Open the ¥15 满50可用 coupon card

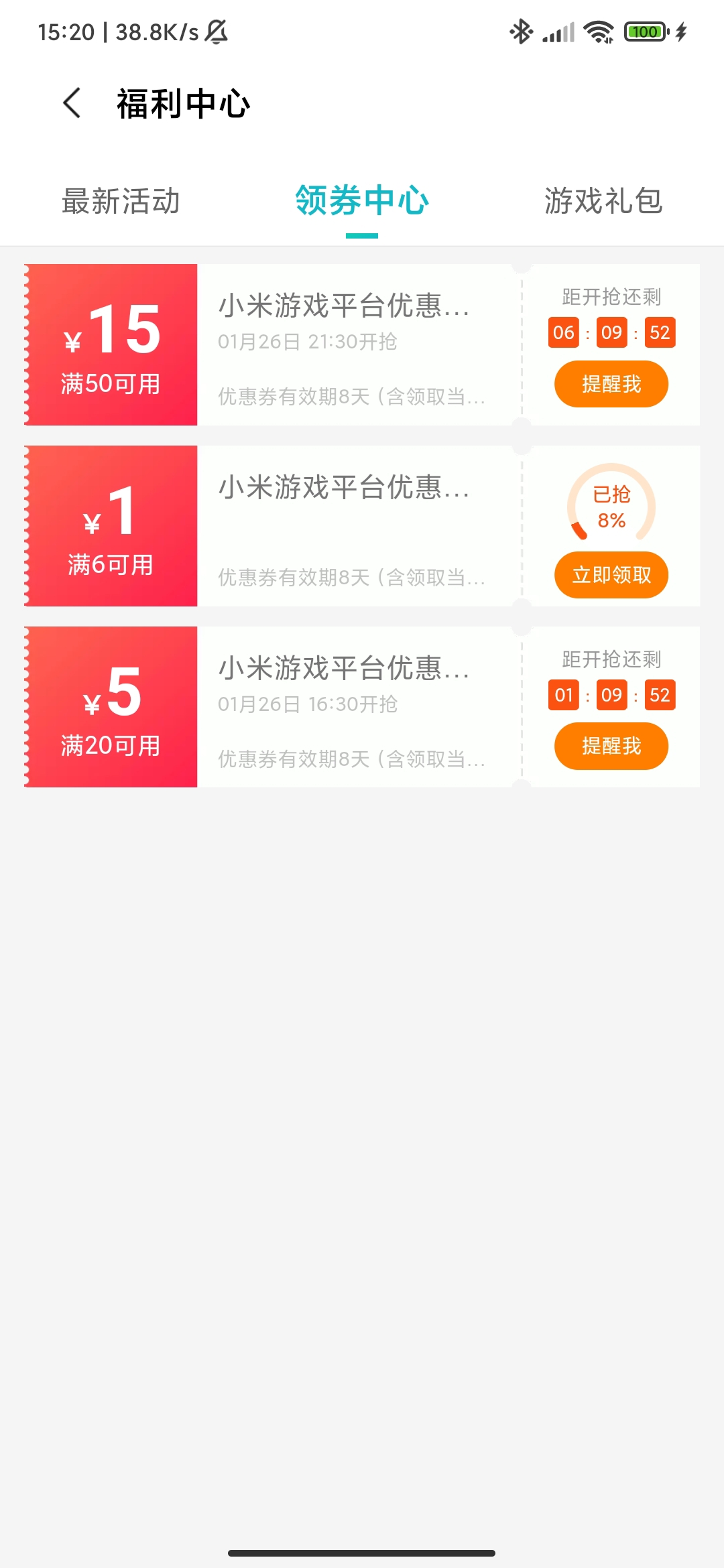coord(111,345)
